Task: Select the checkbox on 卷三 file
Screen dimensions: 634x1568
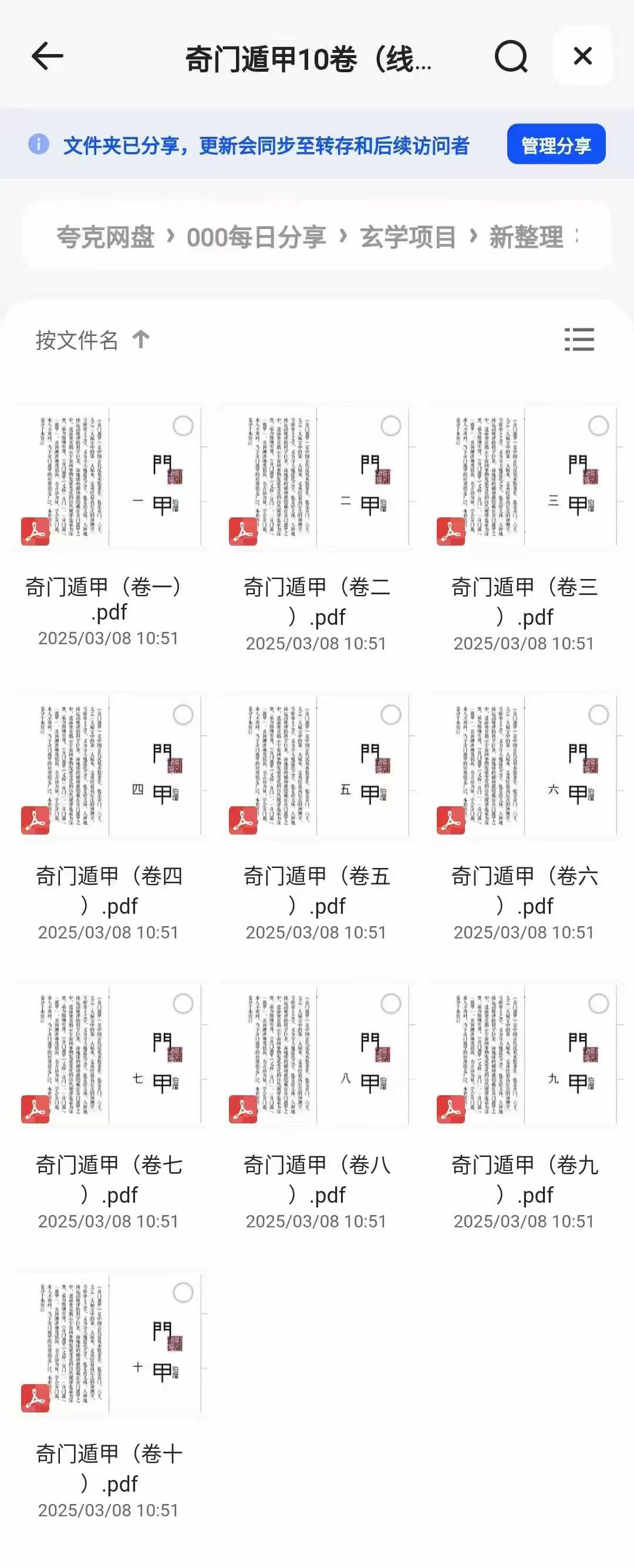Action: coord(598,426)
